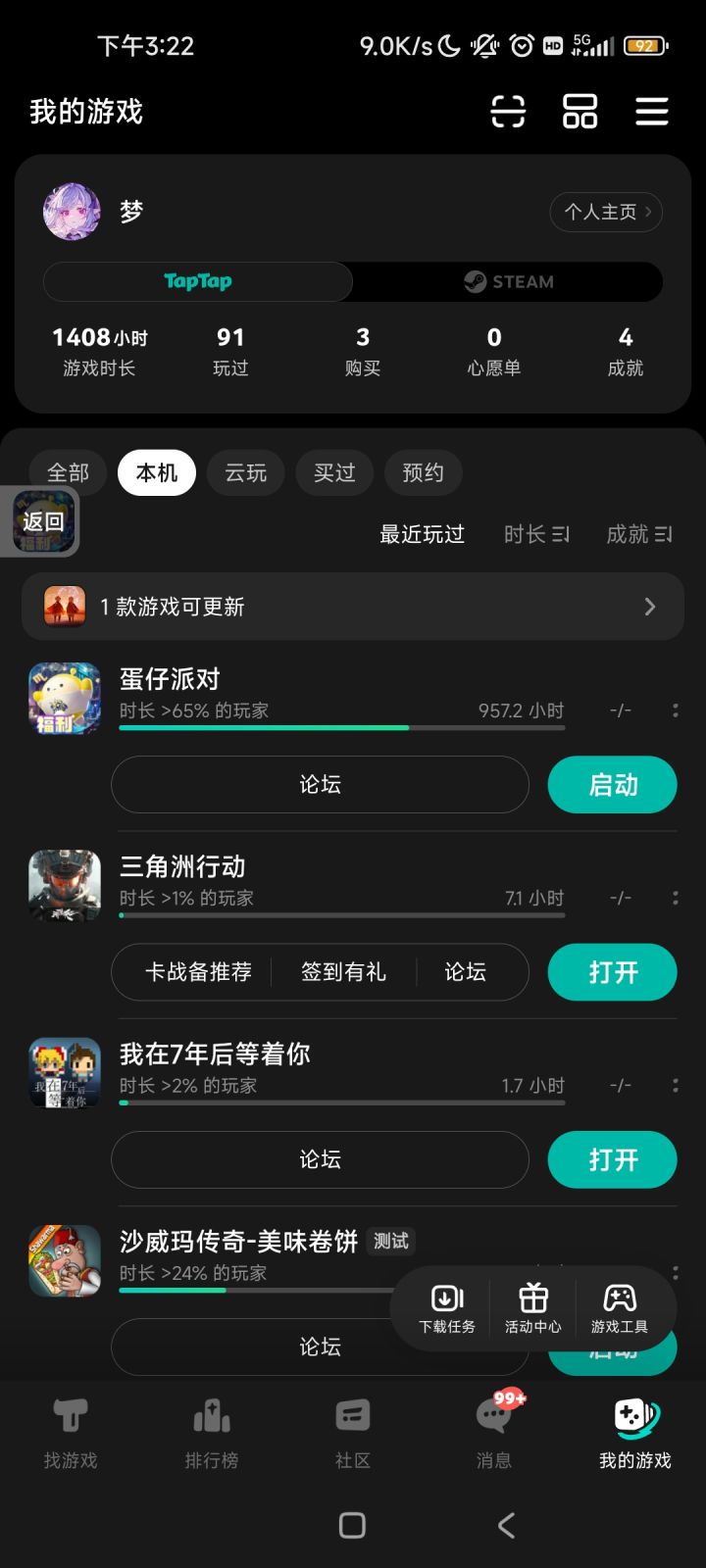Click the layout view icon in top bar
The height and width of the screenshot is (1568, 706).
coord(580,112)
